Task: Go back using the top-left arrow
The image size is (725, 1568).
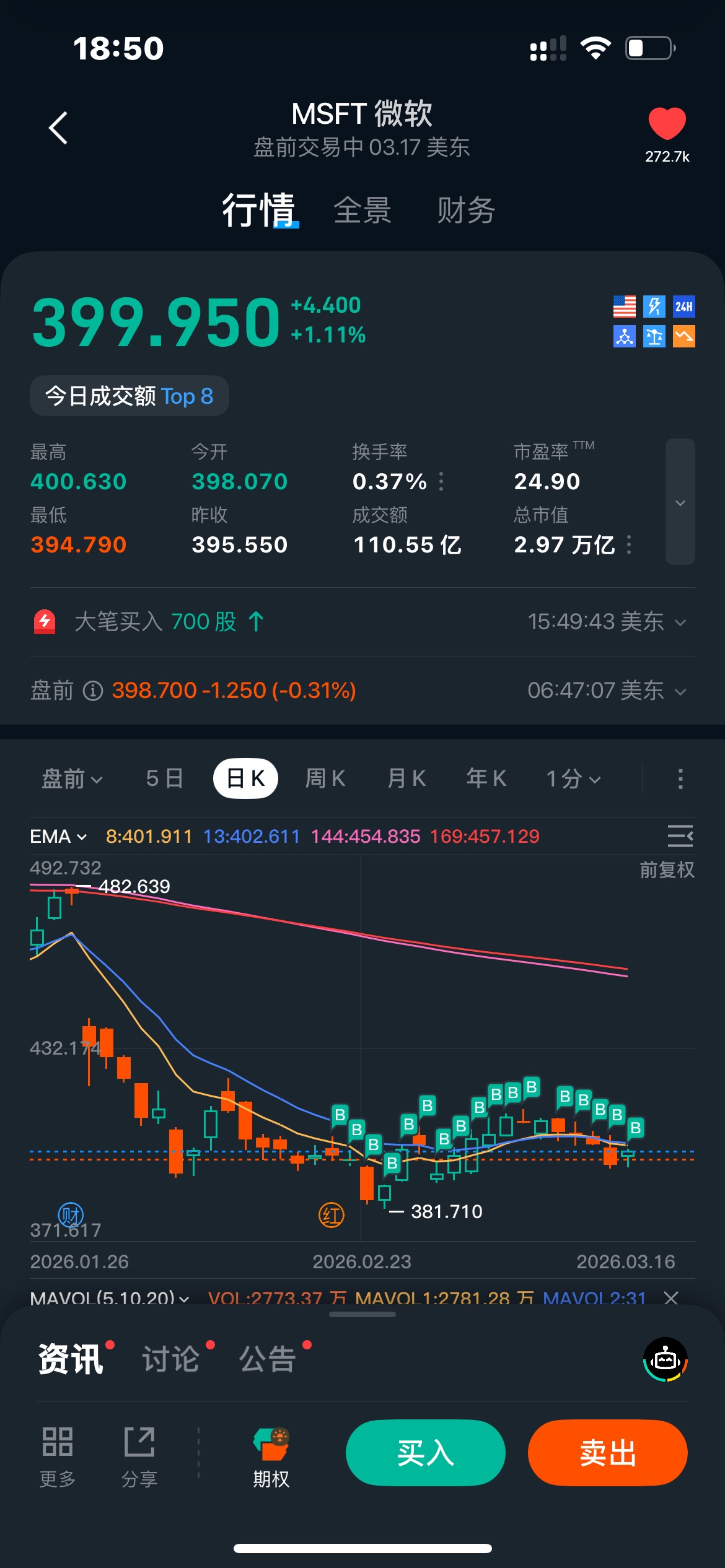Action: pyautogui.click(x=58, y=128)
